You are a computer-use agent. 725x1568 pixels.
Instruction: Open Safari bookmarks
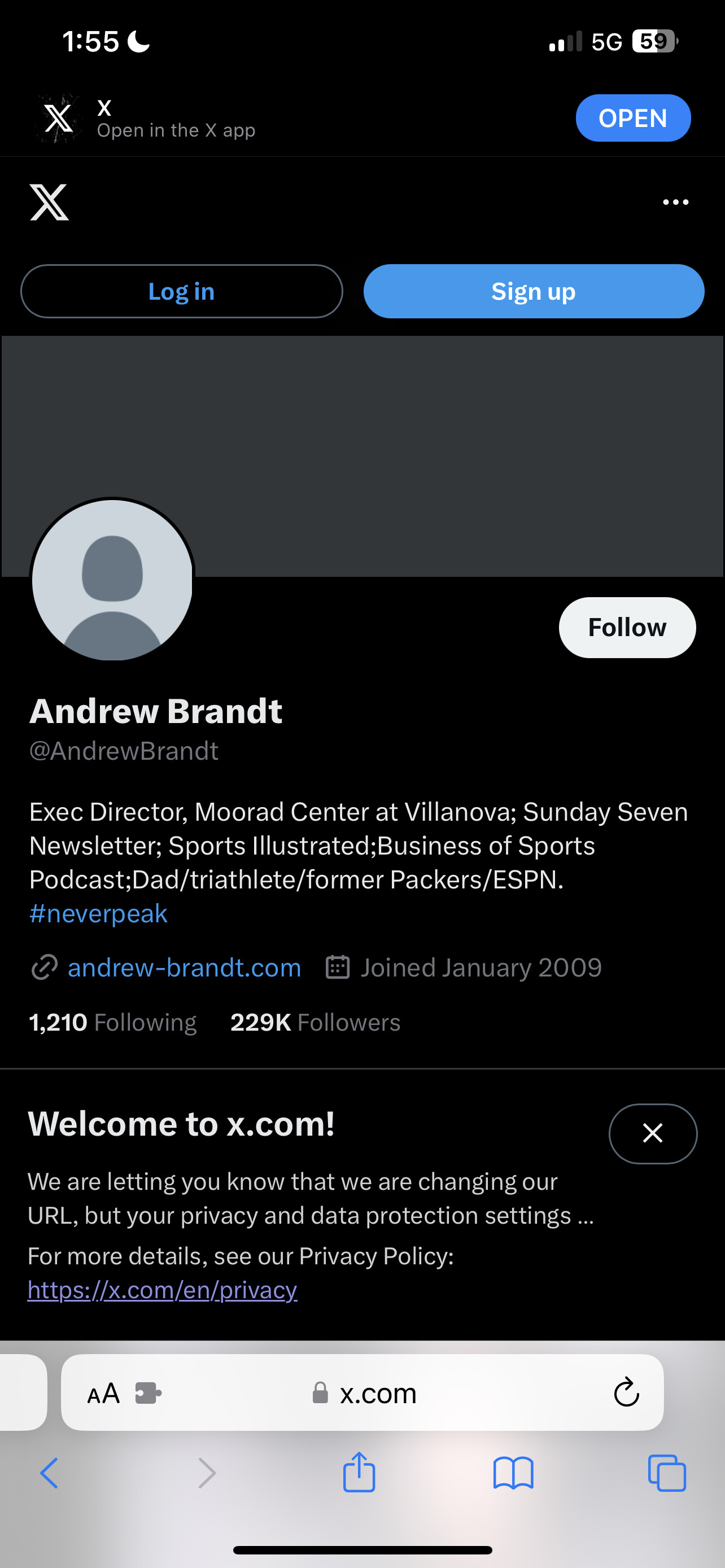point(513,1473)
